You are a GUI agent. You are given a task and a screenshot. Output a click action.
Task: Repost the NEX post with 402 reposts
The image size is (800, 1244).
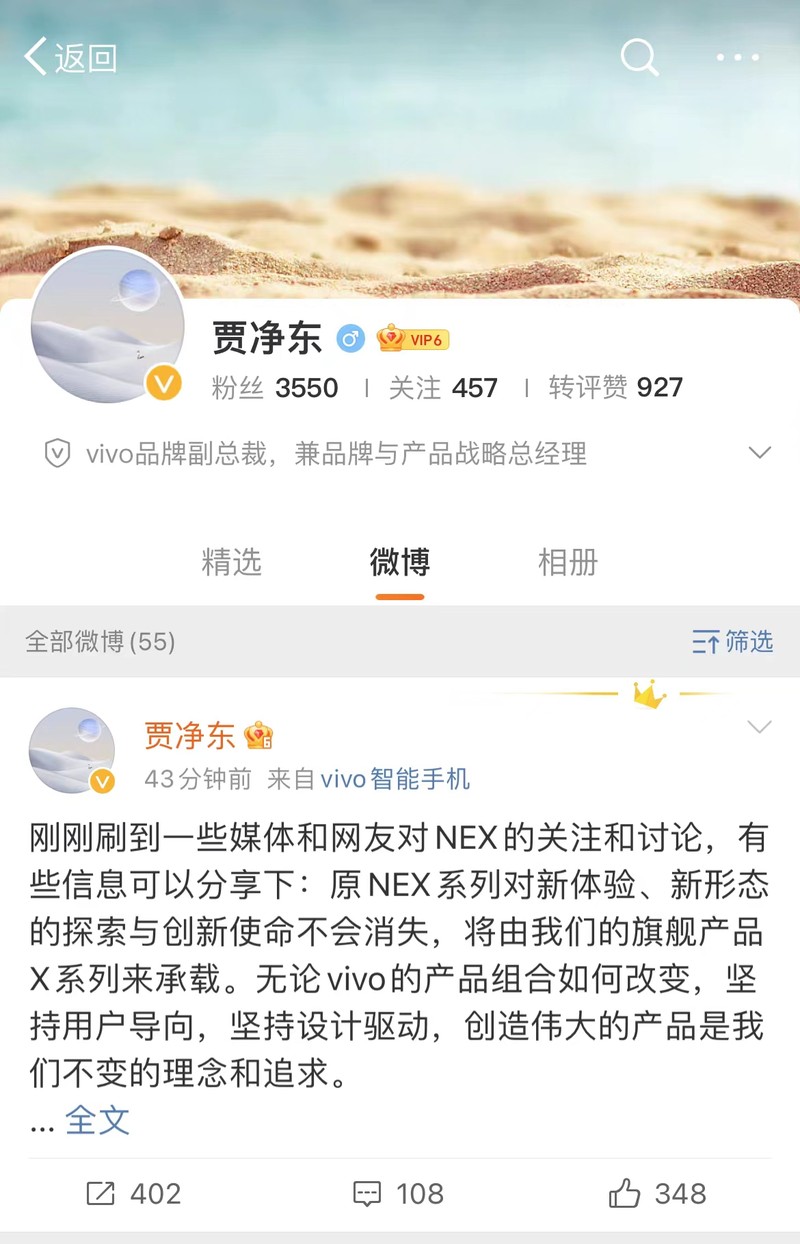133,1193
